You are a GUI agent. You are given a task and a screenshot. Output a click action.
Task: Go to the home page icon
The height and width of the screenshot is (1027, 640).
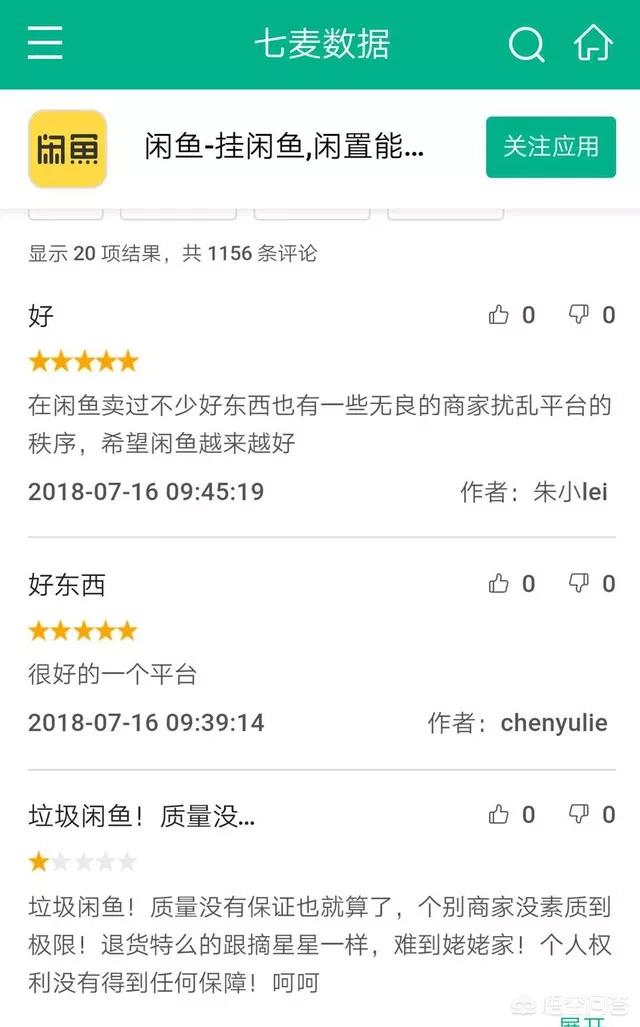tap(592, 44)
